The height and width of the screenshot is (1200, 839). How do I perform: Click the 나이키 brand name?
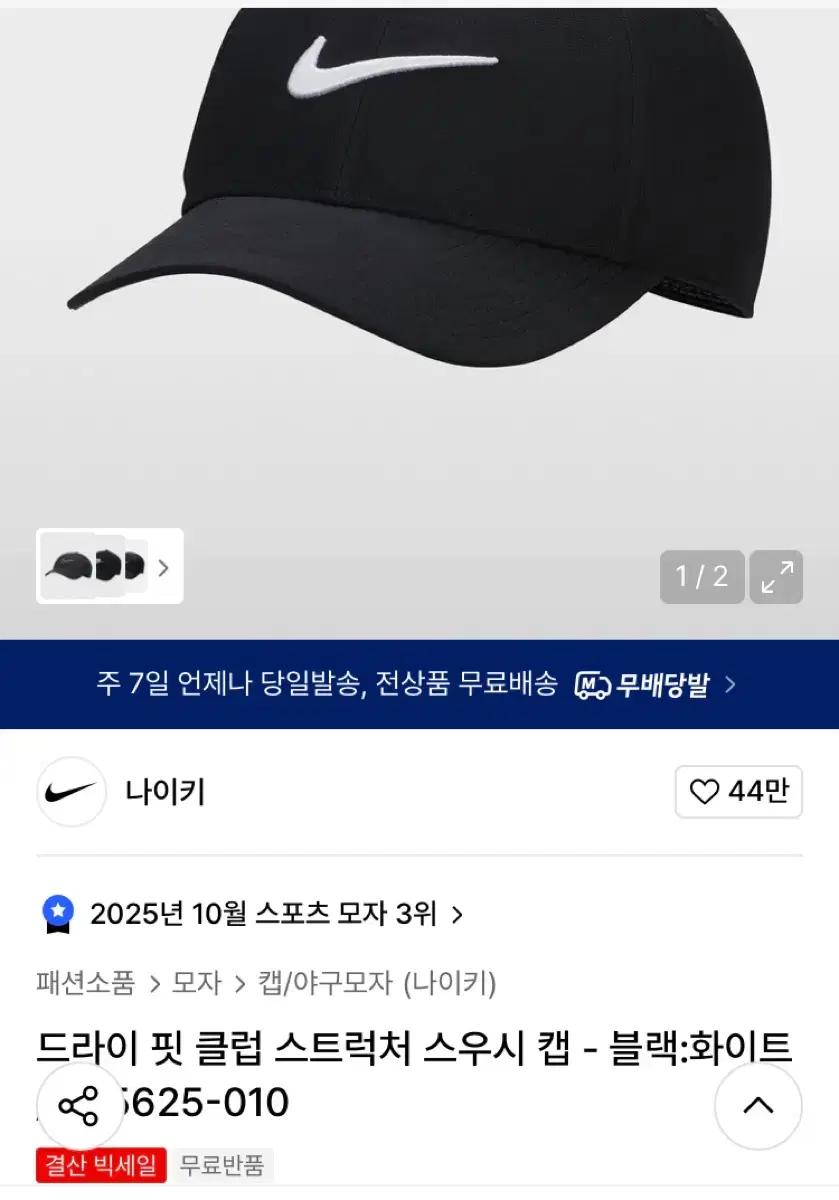165,791
